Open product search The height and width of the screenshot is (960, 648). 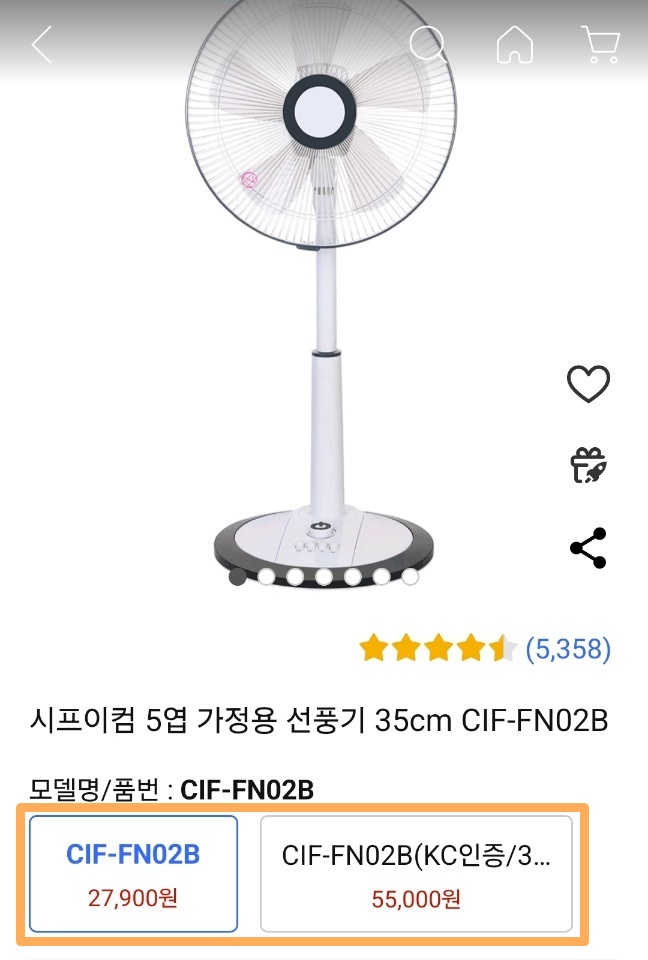click(429, 45)
